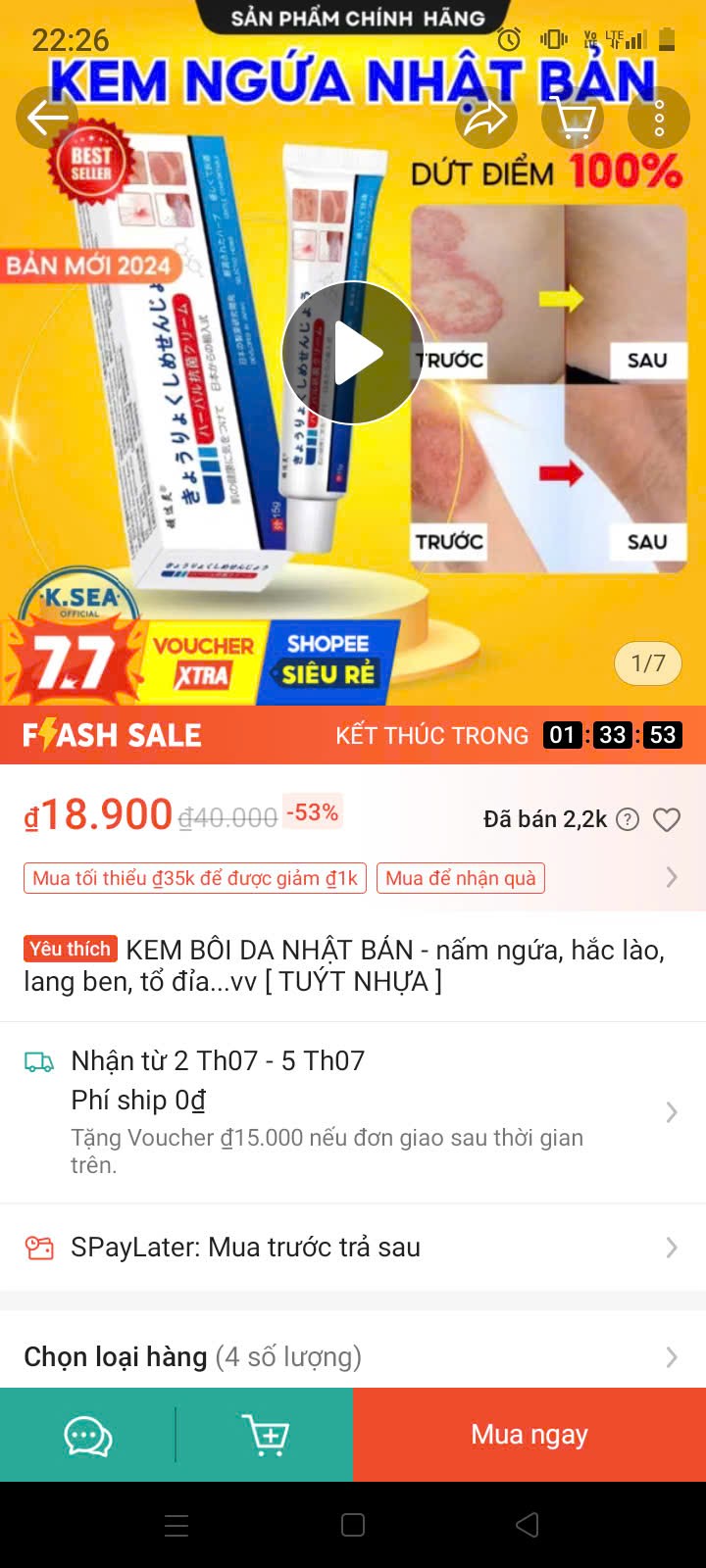Open the three-dot overflow menu
Image resolution: width=706 pixels, height=1568 pixels.
coord(659,119)
